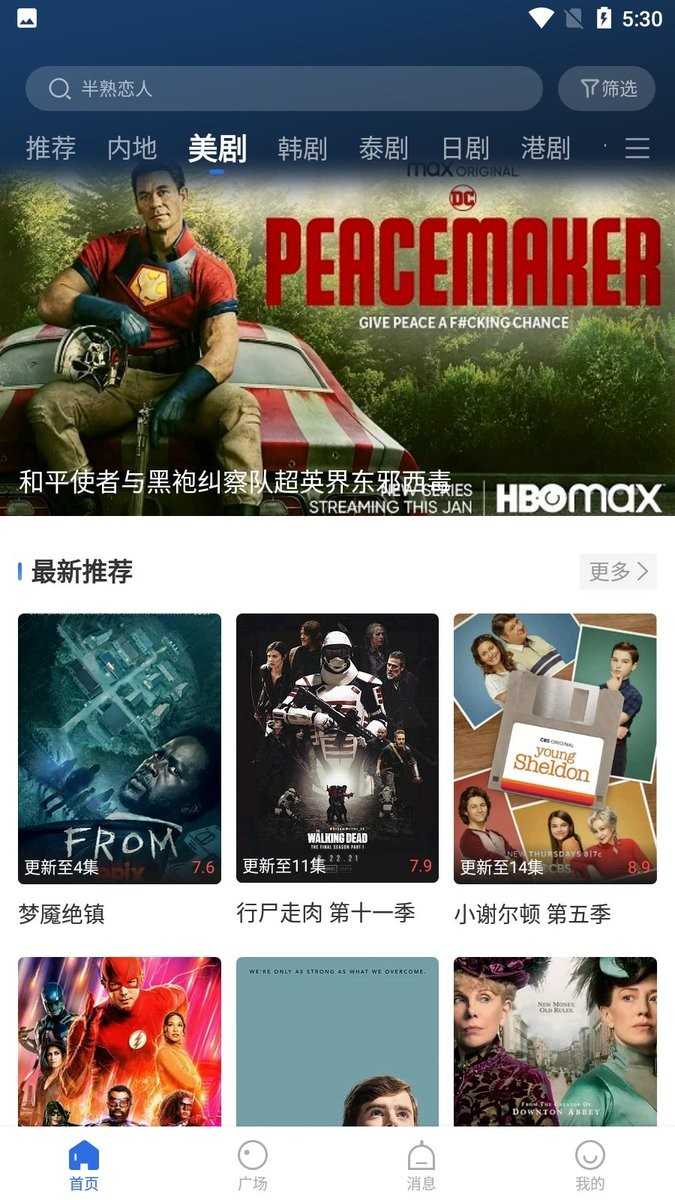Viewport: 675px width, 1200px height.
Task: Select the 韩剧 tab
Action: tap(302, 148)
